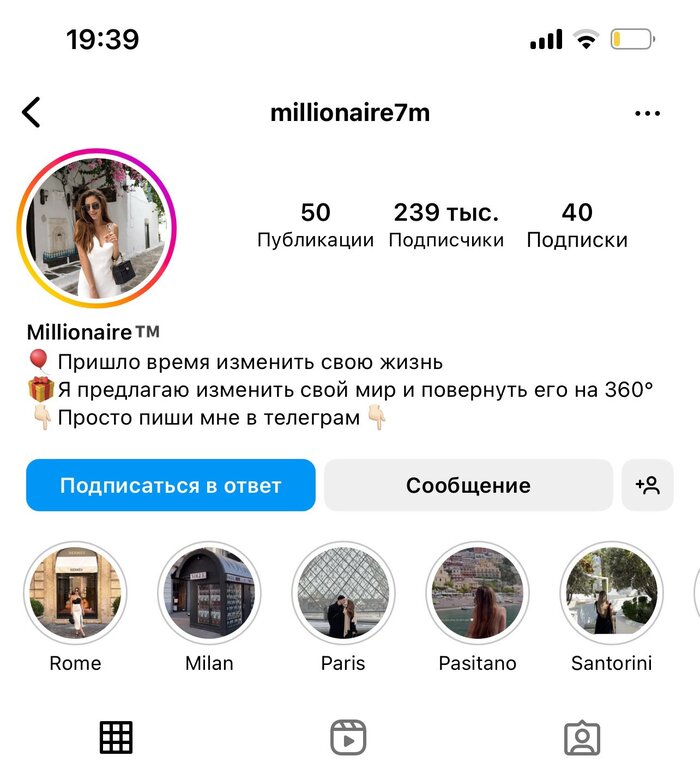Open the Rome story highlight
The width and height of the screenshot is (700, 762).
tap(75, 595)
